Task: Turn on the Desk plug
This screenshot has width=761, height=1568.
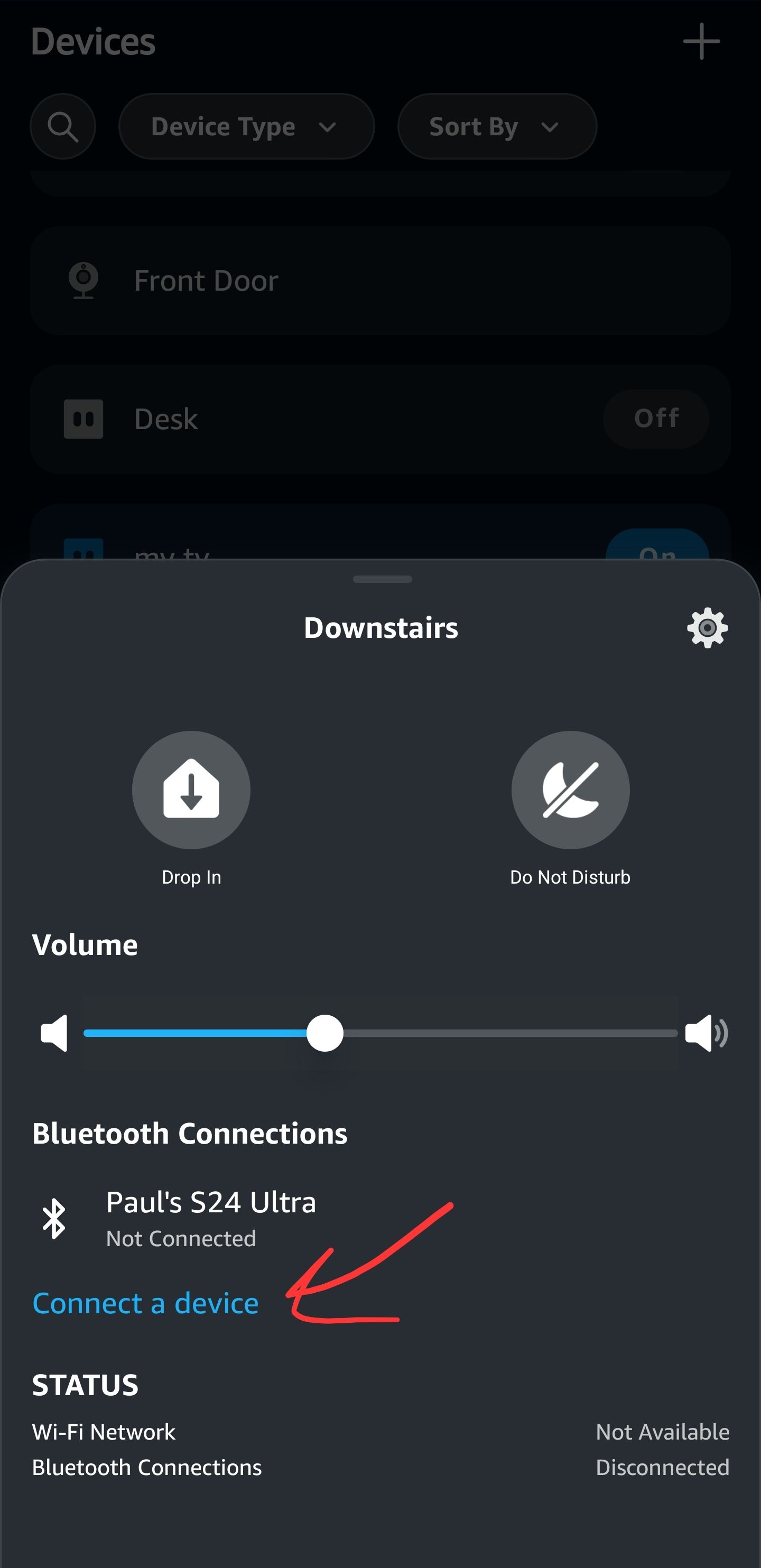Action: (x=656, y=419)
